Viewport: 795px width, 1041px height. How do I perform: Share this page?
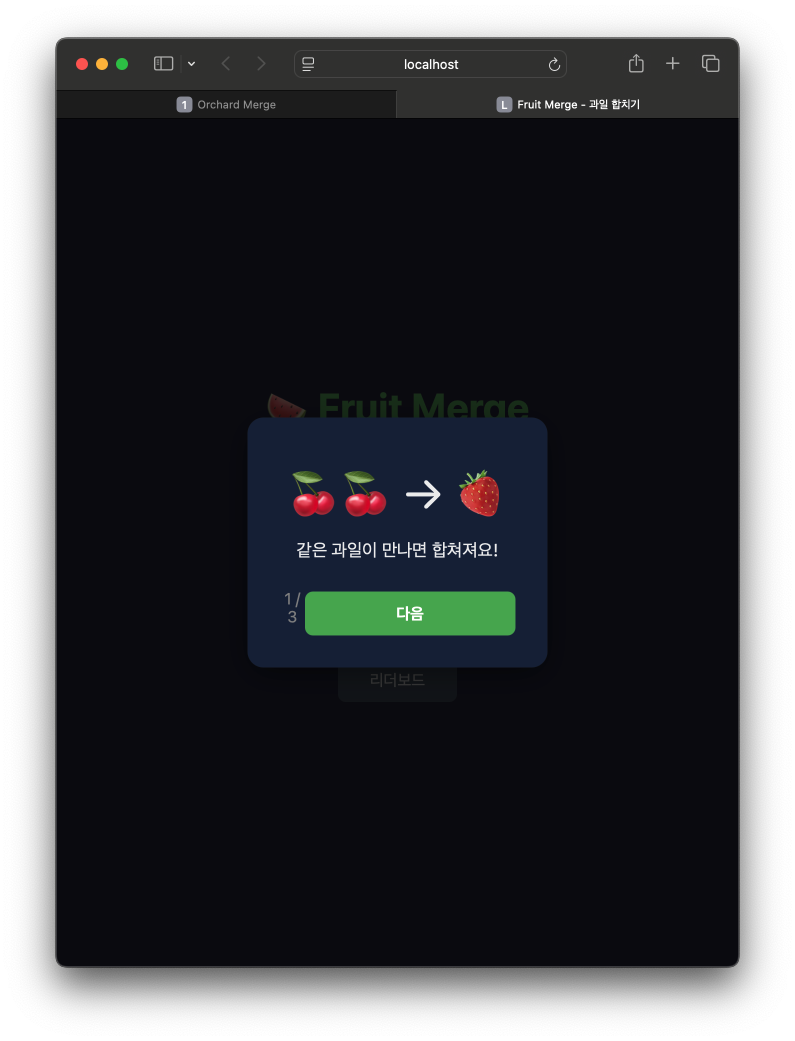tap(636, 64)
